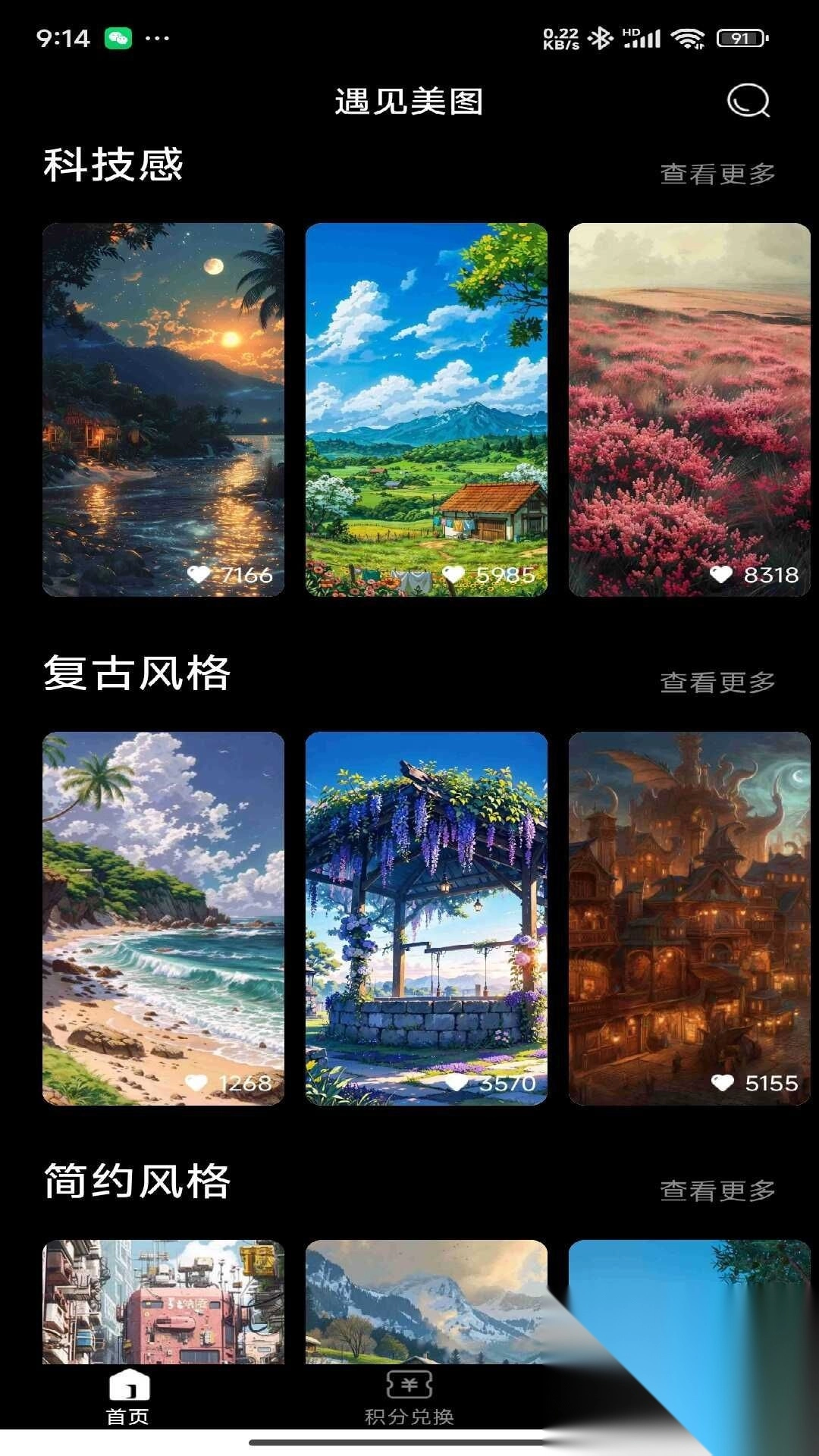Tap the ticket icon for 积分兑换
Image resolution: width=819 pixels, height=1456 pixels.
(409, 1384)
